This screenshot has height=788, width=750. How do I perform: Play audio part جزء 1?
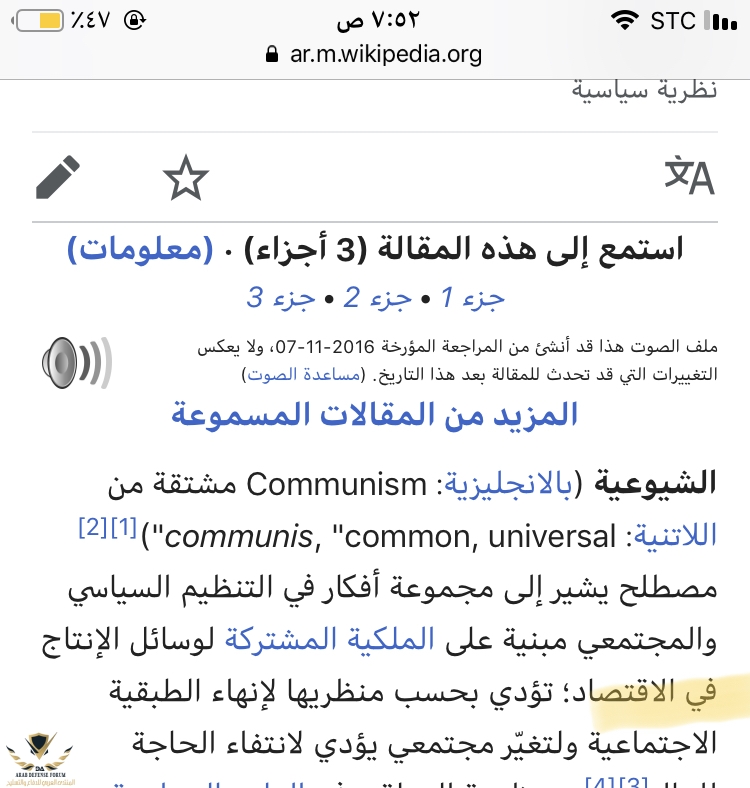473,297
